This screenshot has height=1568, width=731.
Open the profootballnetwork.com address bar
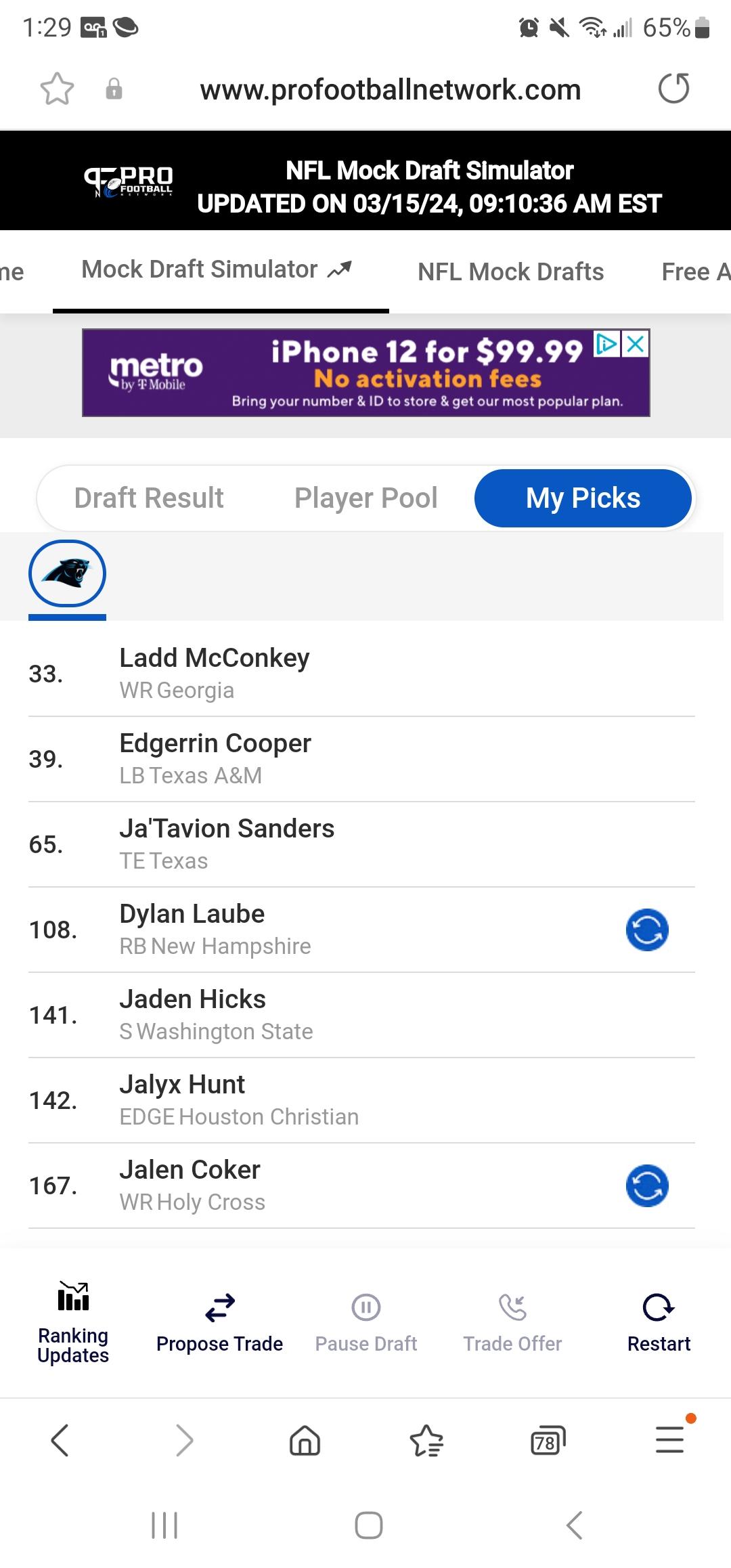[391, 89]
